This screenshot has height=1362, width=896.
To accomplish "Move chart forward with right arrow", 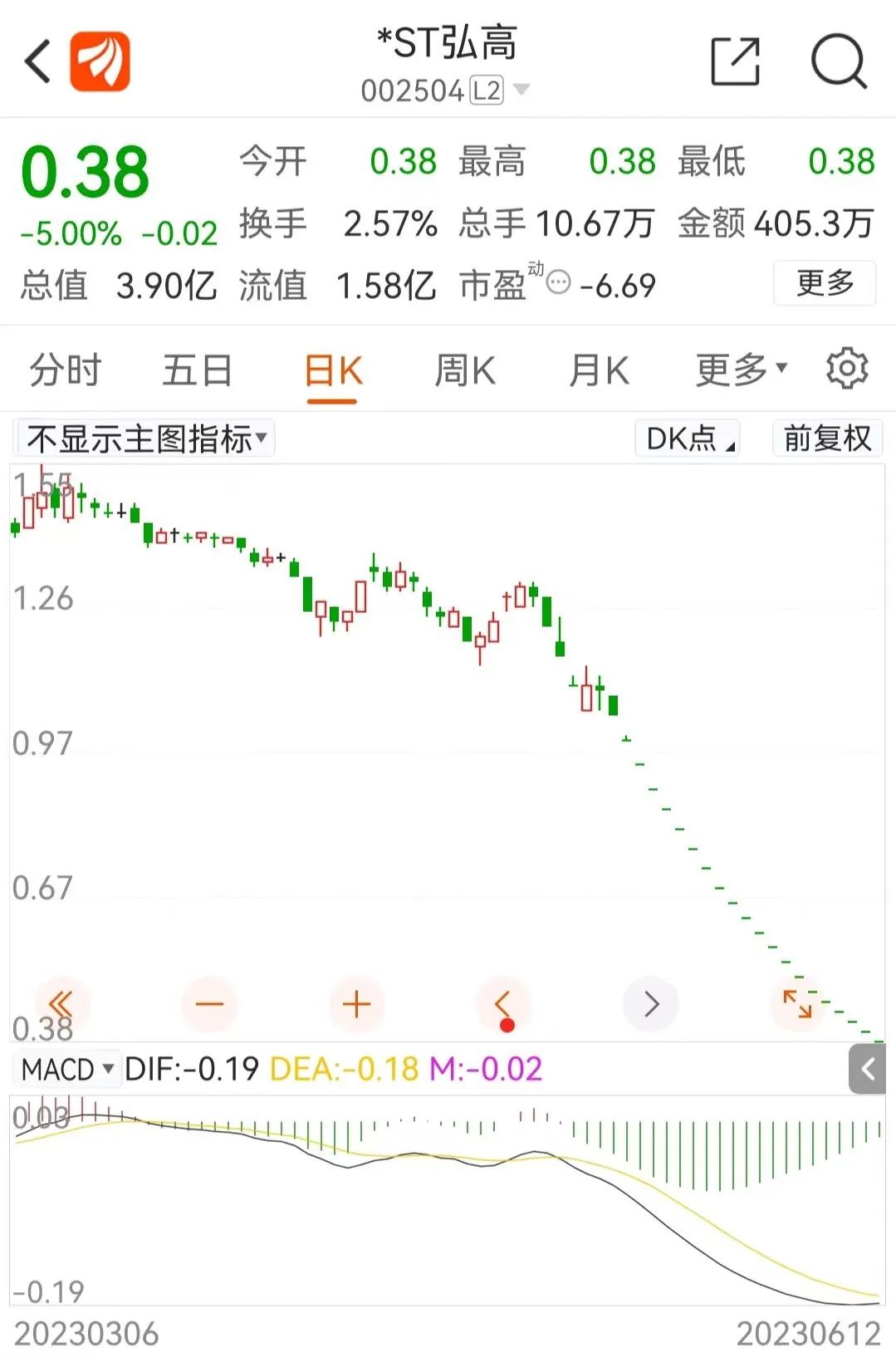I will [x=651, y=1004].
